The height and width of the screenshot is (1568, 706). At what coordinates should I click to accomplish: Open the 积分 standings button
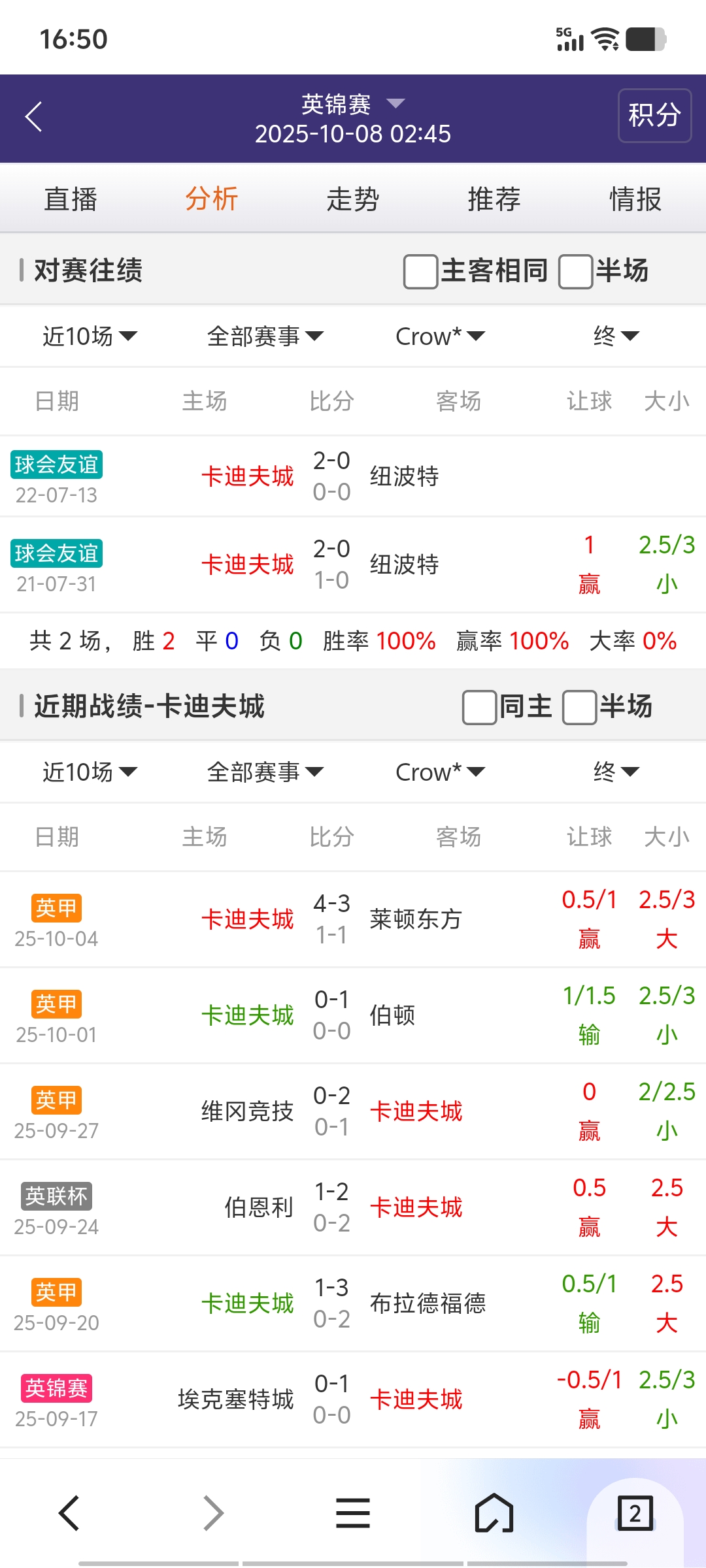(x=654, y=116)
